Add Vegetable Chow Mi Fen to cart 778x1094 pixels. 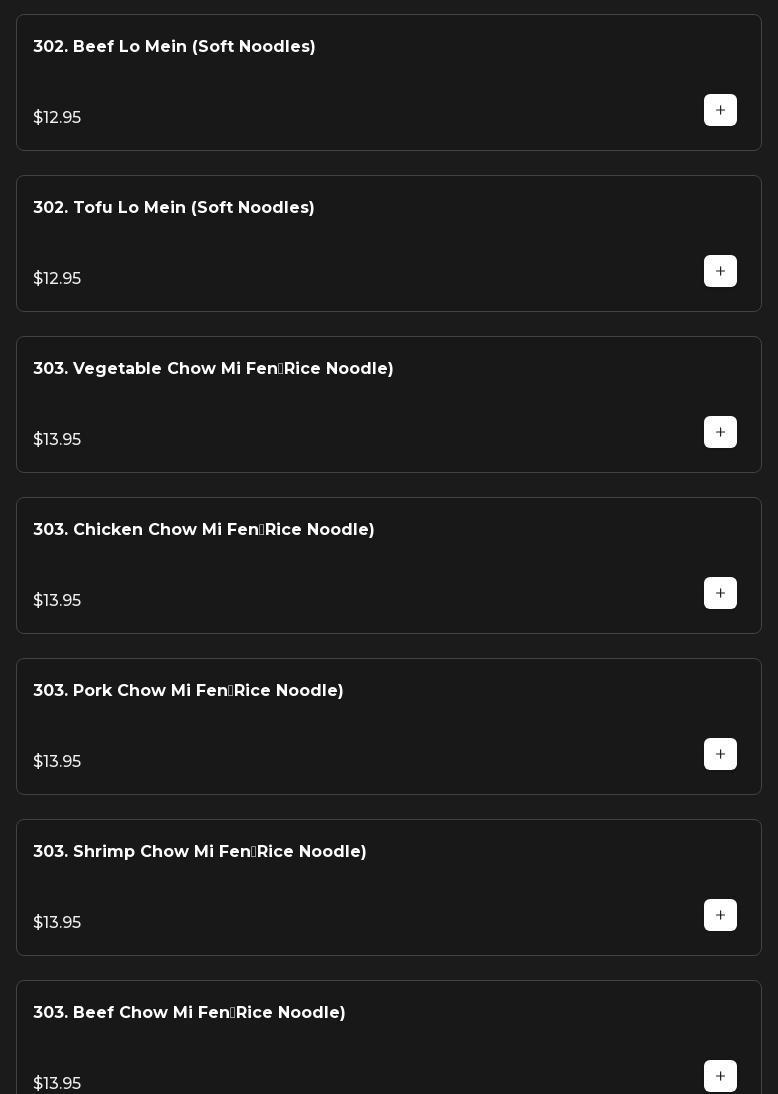click(x=720, y=432)
